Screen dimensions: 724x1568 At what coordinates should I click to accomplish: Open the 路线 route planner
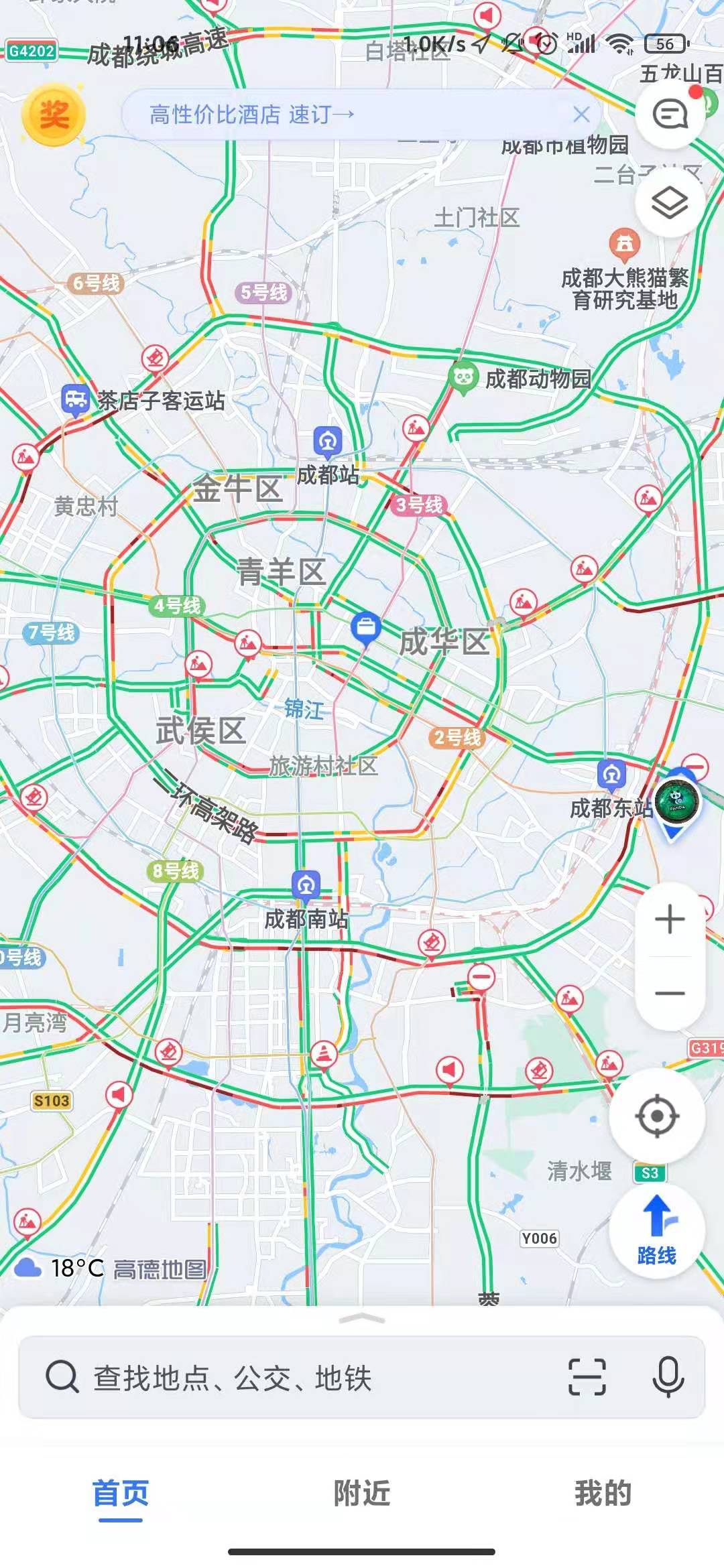pos(657,1231)
